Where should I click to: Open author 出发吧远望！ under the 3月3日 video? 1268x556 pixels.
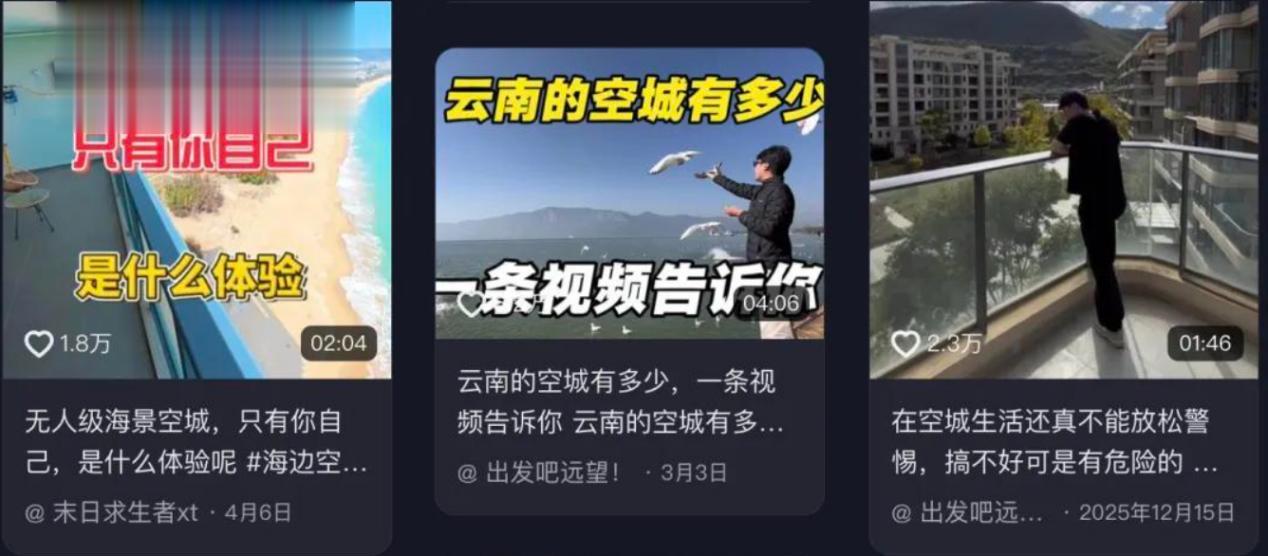[540, 472]
